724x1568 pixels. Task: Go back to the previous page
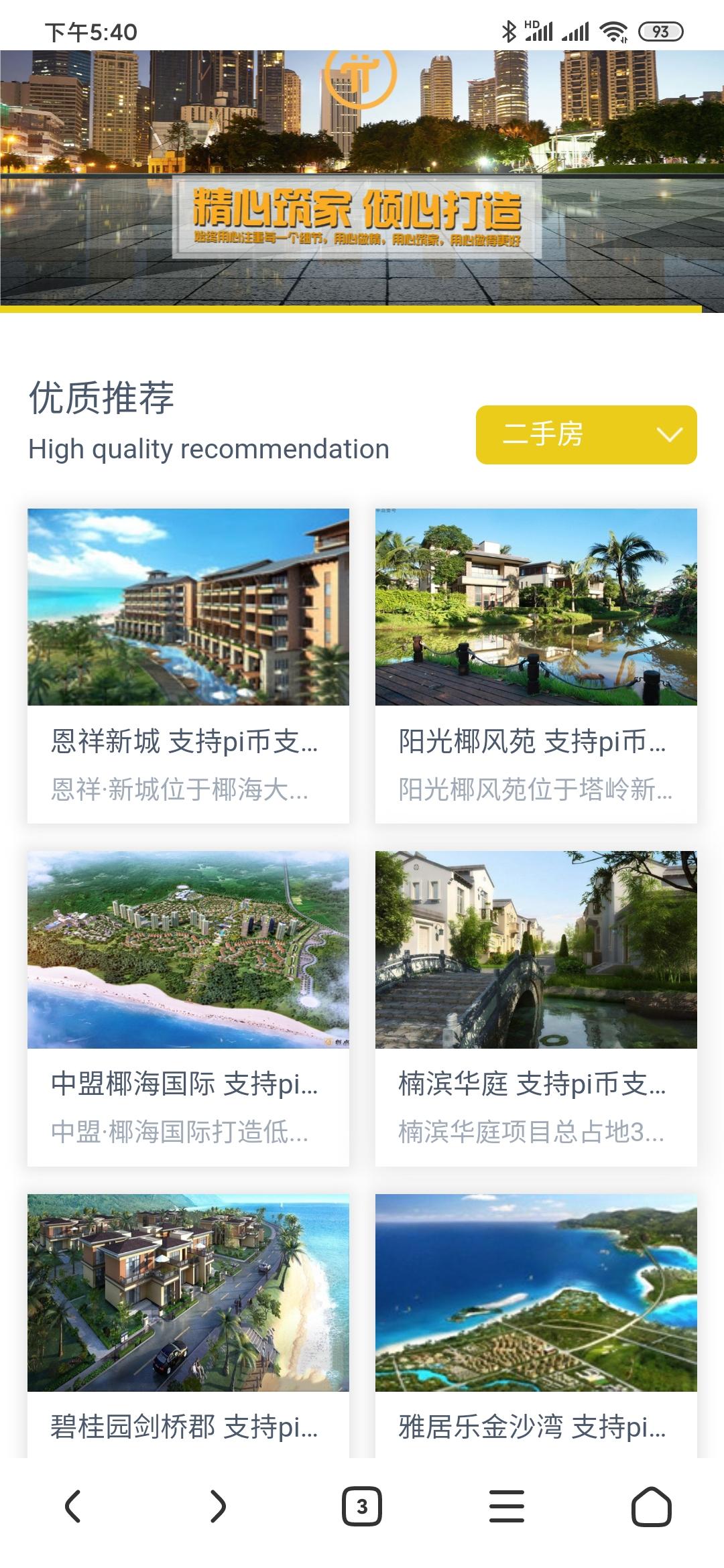tap(72, 1507)
